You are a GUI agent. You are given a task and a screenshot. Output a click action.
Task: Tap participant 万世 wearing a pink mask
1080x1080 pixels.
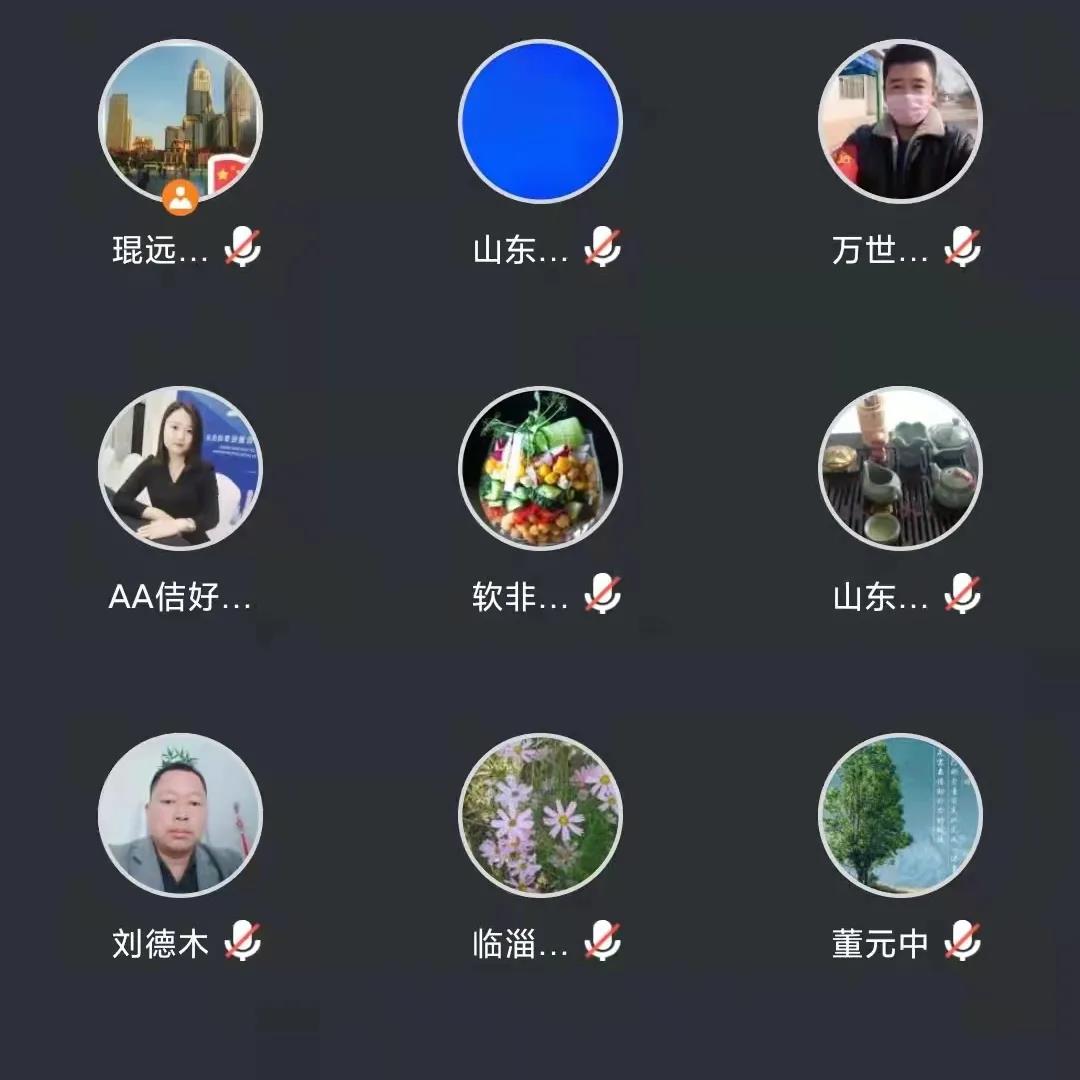900,121
